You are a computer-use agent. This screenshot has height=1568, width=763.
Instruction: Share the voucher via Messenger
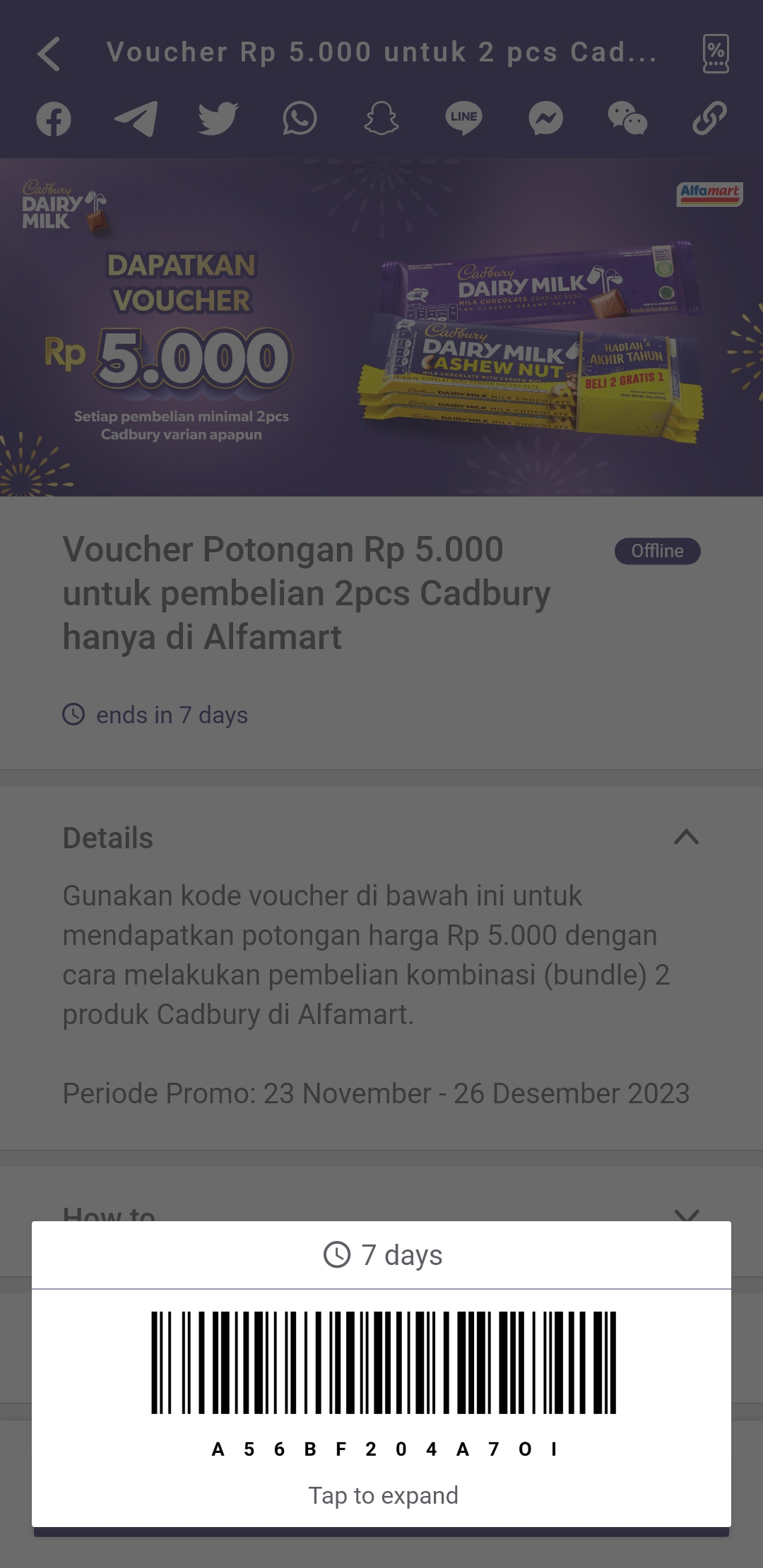tap(546, 119)
